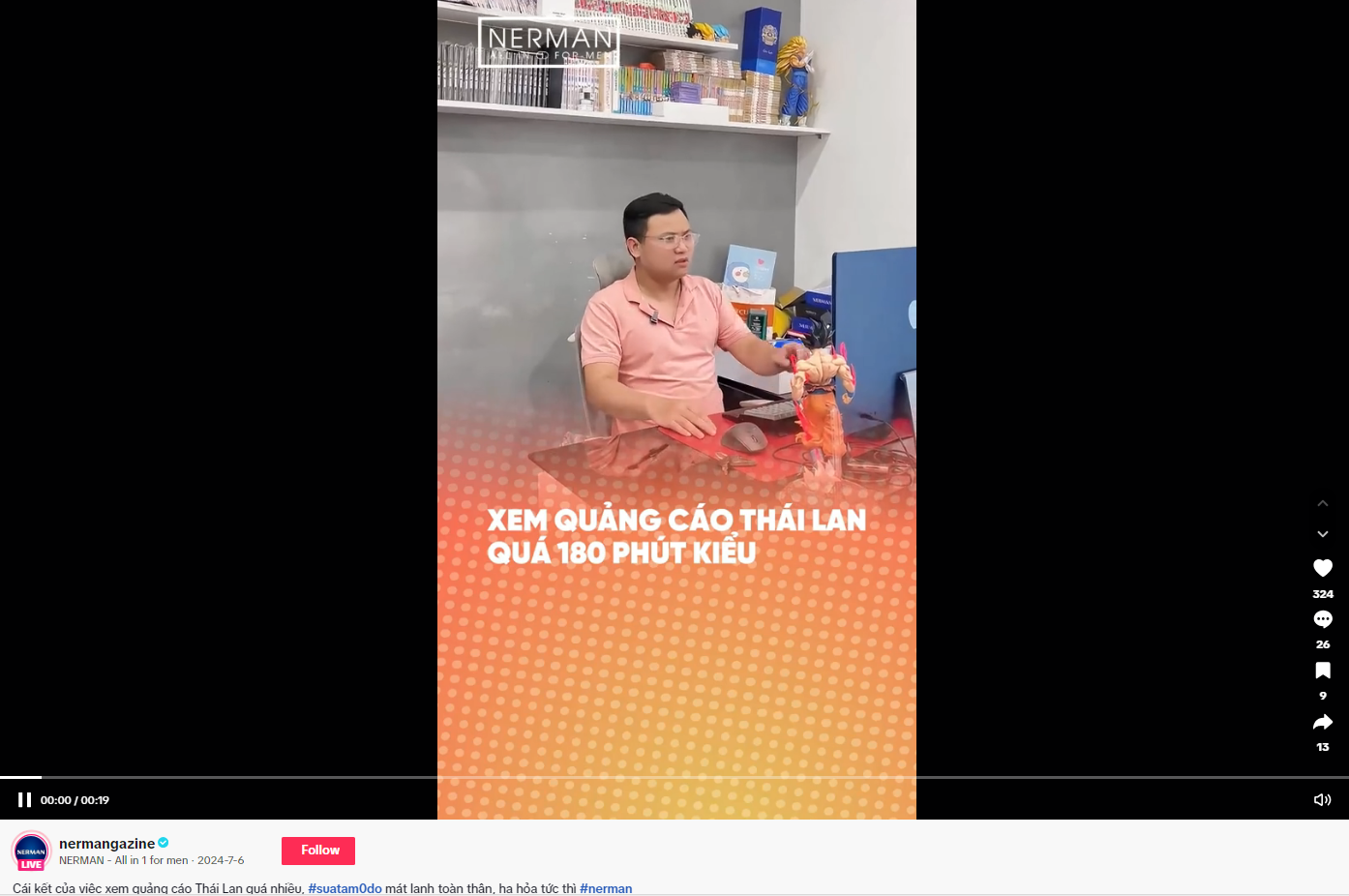Like this nermangazine video
The image size is (1349, 896).
click(x=1323, y=568)
